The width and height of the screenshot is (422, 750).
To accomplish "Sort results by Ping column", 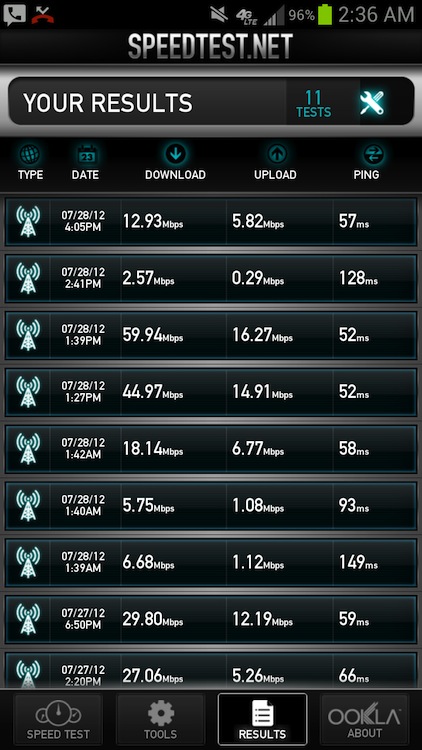I will point(366,163).
